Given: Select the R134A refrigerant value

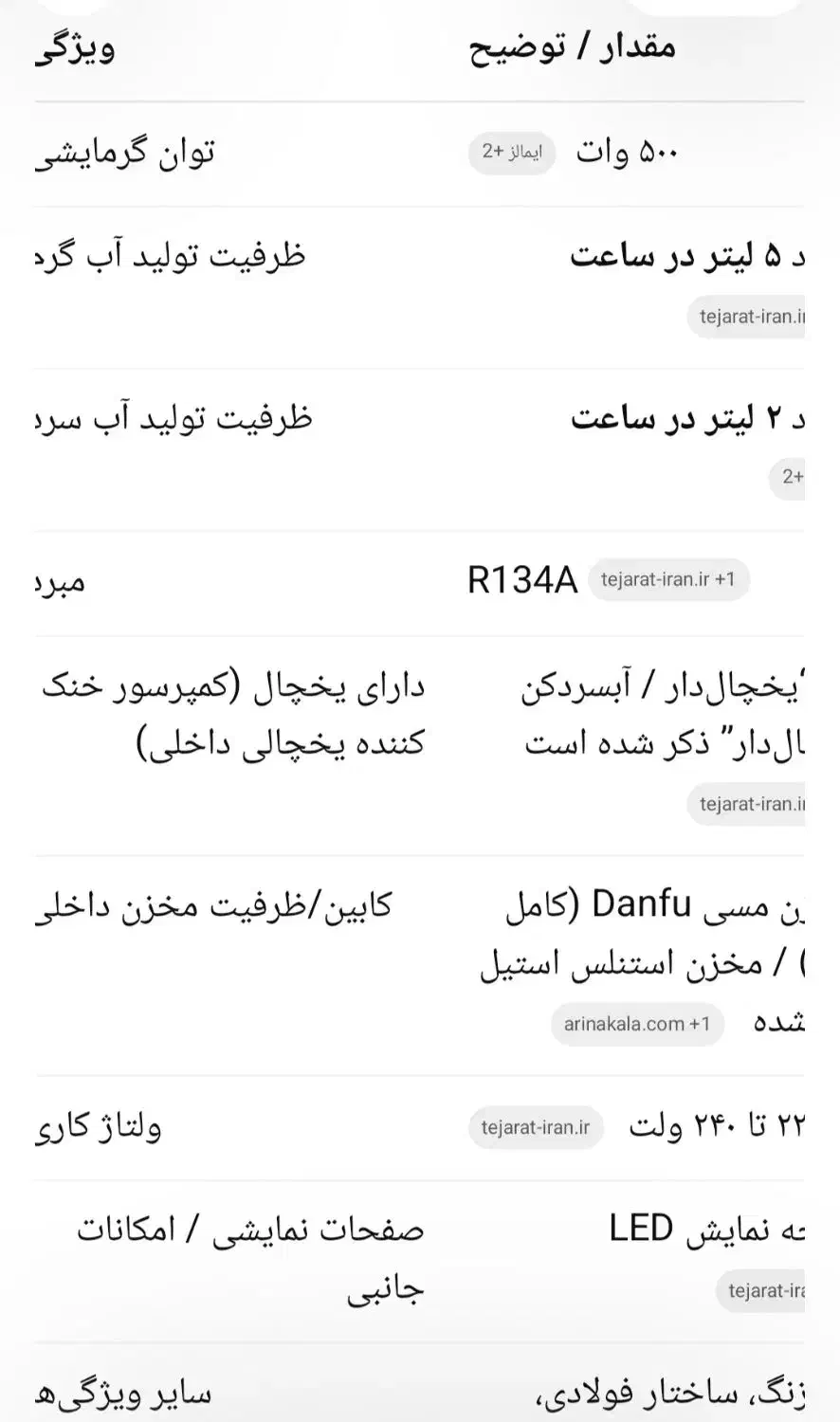Looking at the screenshot, I should [523, 579].
